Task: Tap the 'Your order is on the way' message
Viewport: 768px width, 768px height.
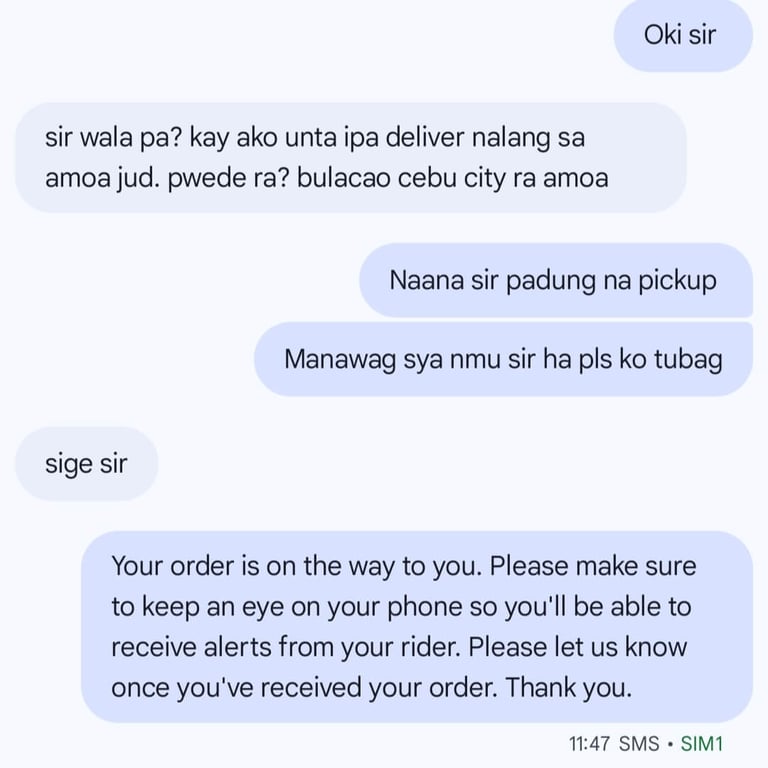Action: tap(416, 627)
